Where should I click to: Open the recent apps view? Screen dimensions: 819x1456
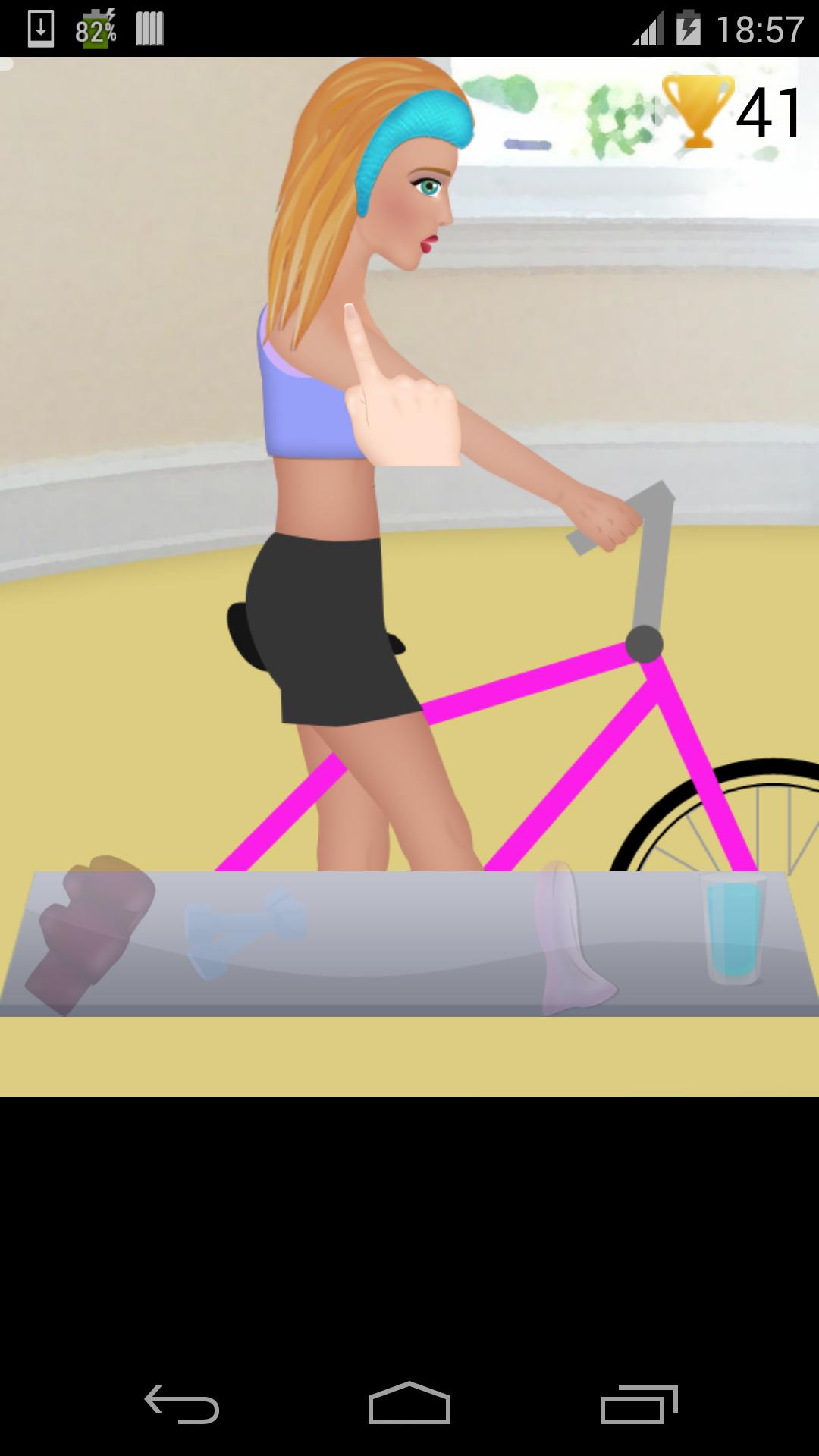click(x=638, y=1404)
